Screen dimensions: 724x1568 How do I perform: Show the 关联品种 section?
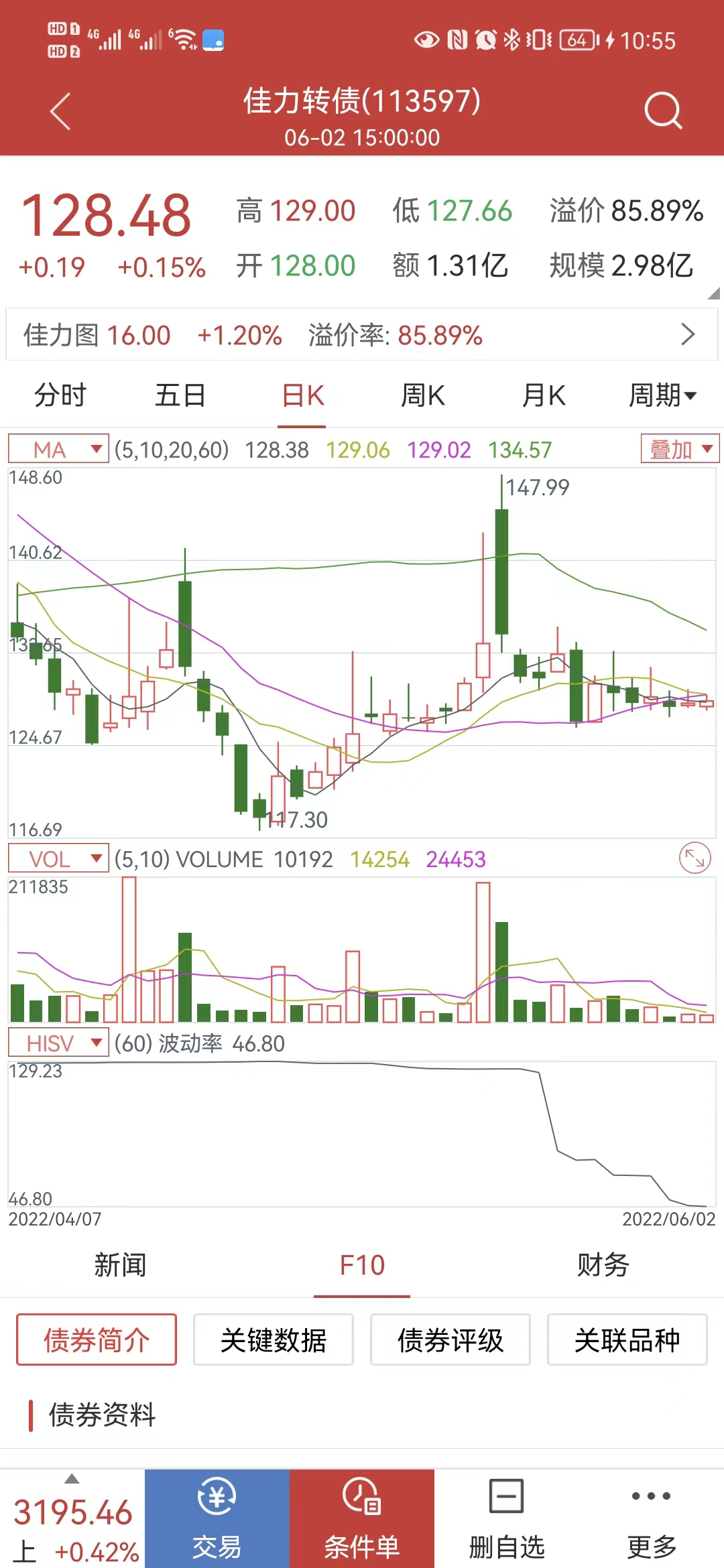[627, 1340]
